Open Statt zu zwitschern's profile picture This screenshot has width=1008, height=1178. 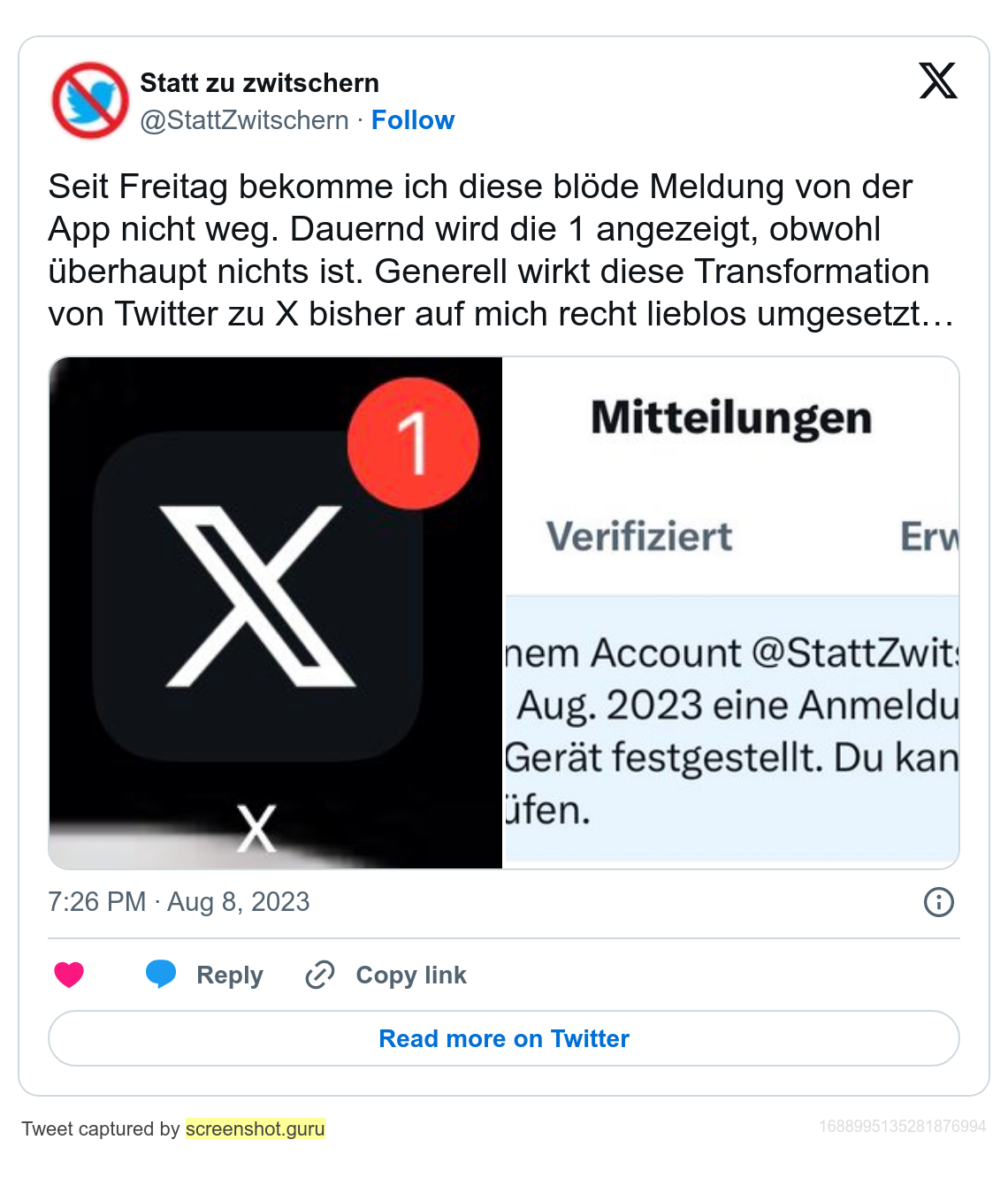pyautogui.click(x=90, y=101)
